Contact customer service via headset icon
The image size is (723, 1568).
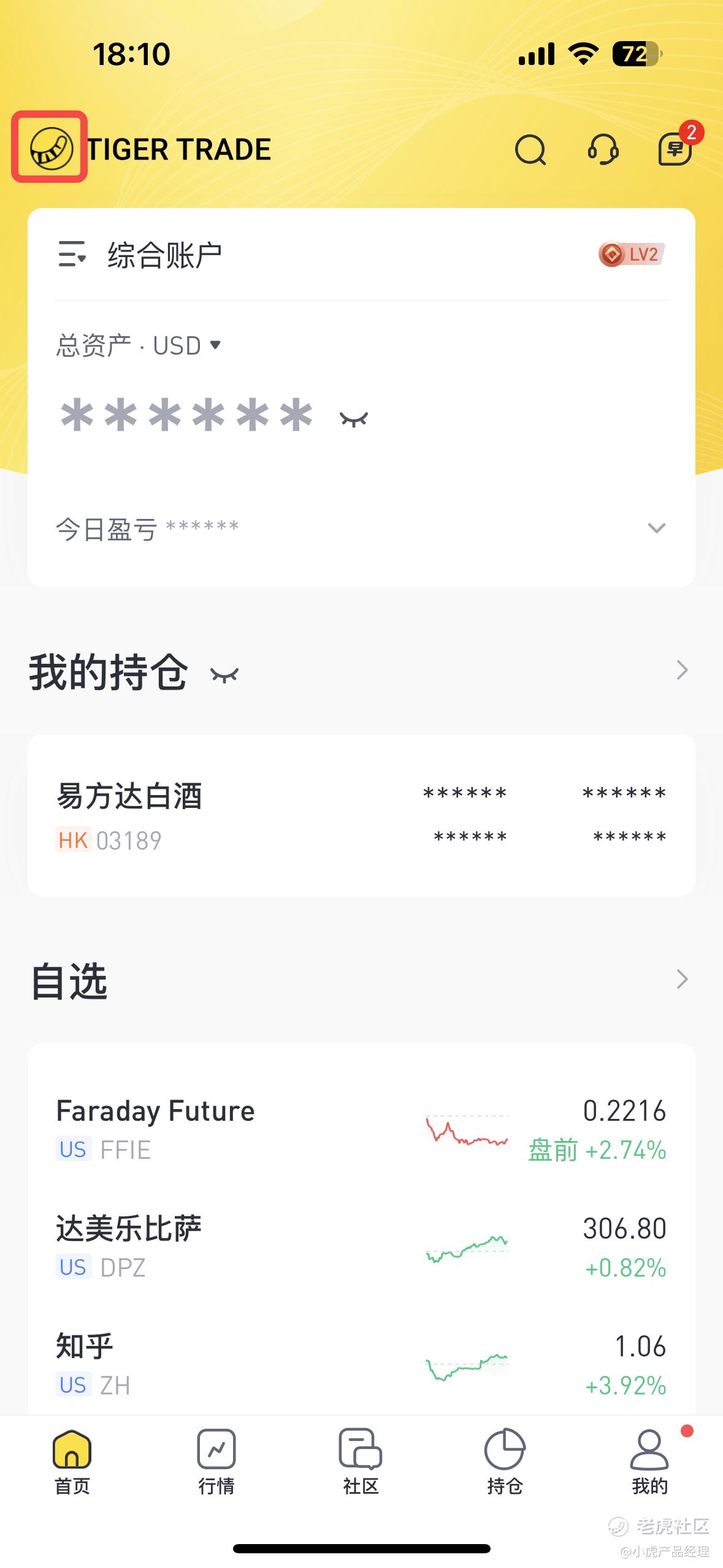coord(603,150)
